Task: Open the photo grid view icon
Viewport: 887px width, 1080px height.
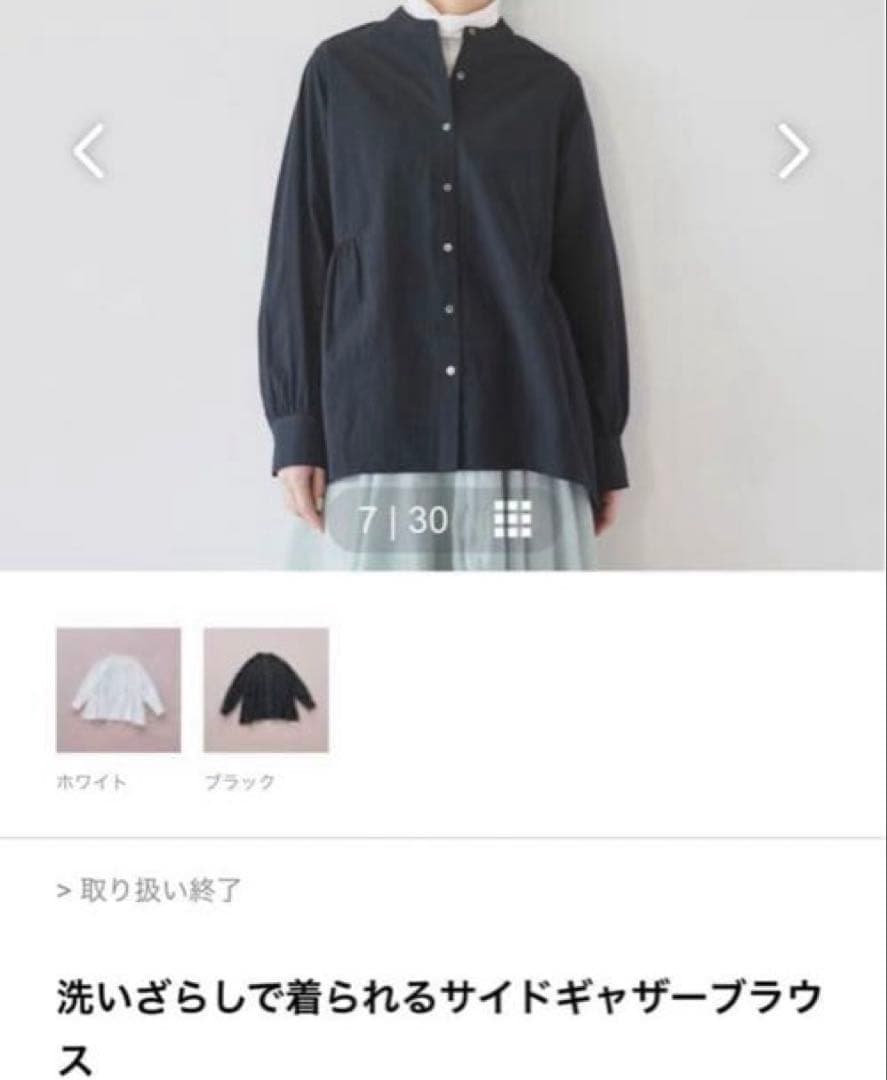Action: point(514,519)
